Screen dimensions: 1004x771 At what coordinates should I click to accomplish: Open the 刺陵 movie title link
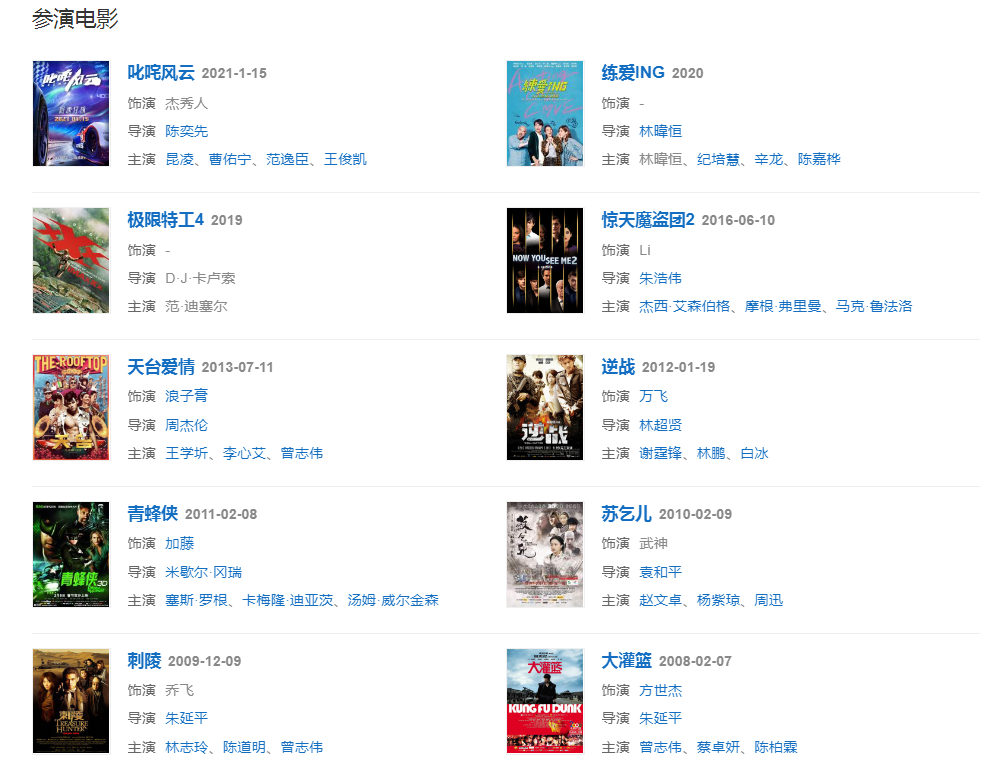144,660
